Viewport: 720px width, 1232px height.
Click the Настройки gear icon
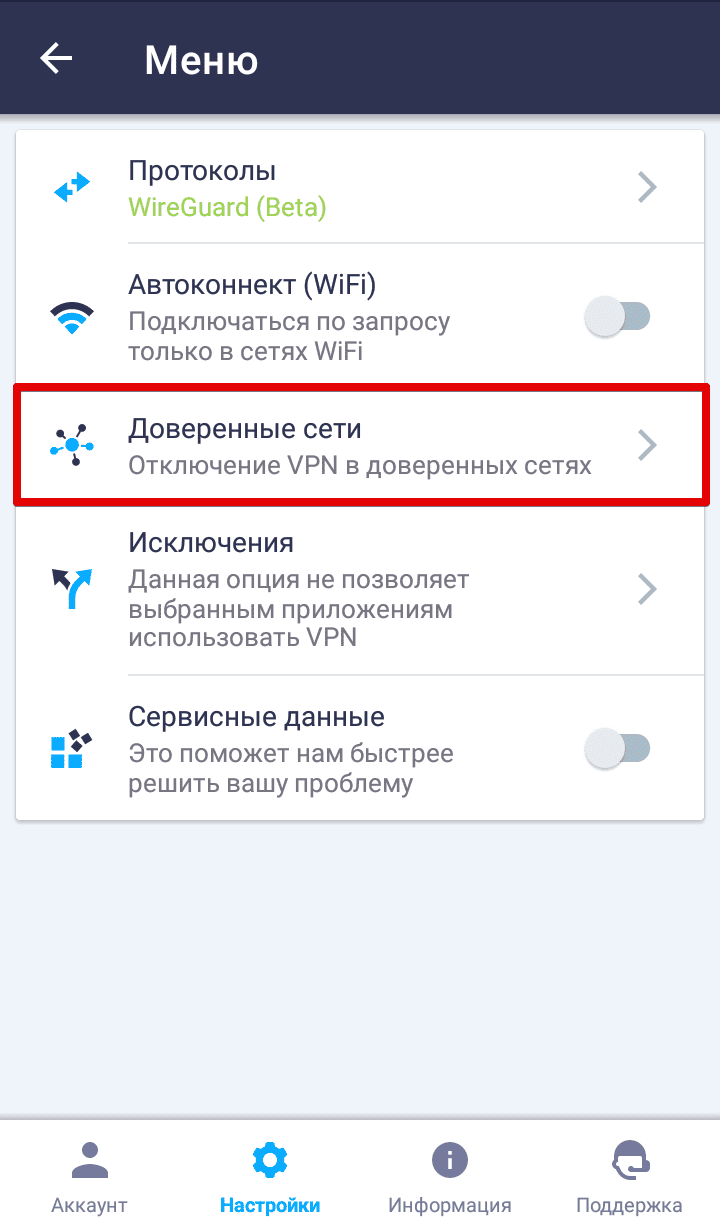click(x=269, y=1160)
